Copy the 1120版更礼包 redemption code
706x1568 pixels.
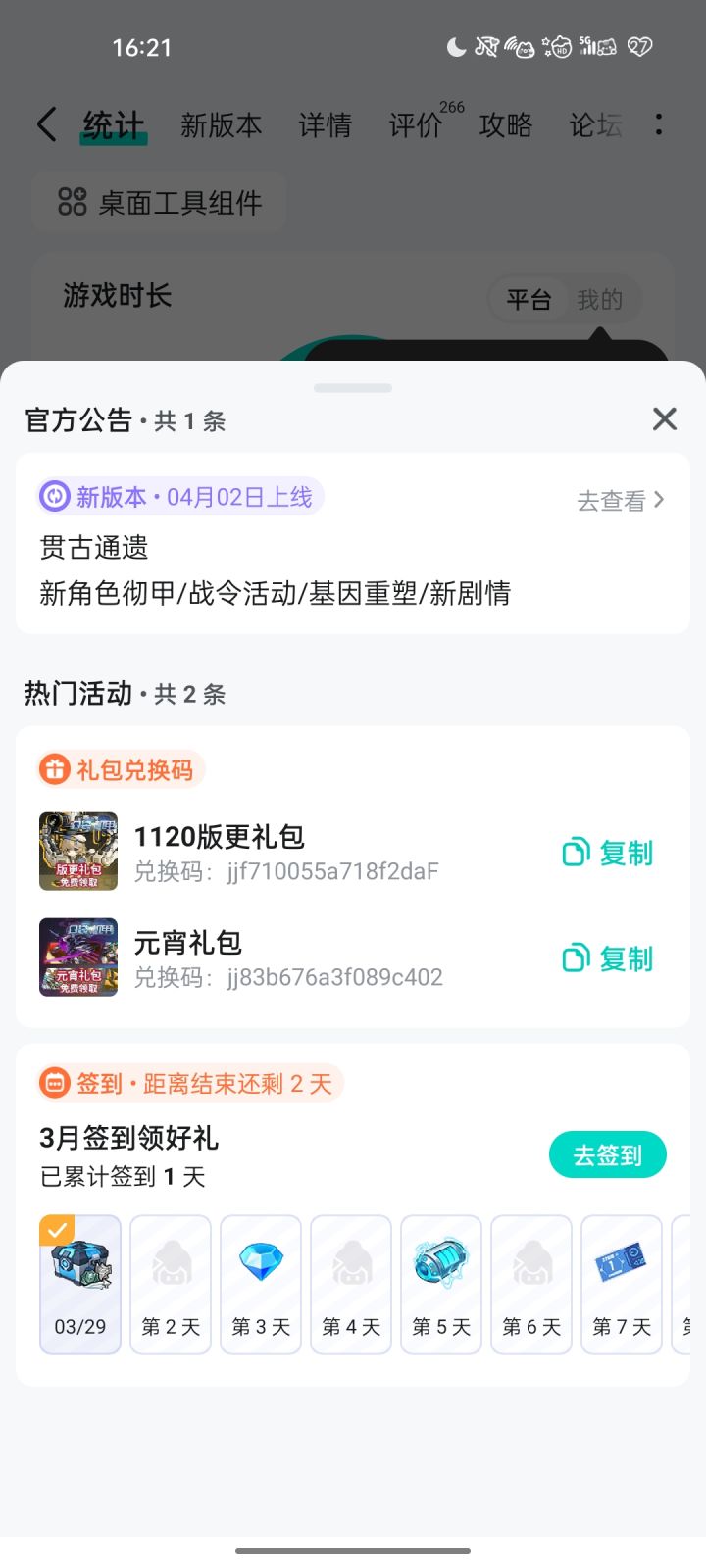pyautogui.click(x=608, y=853)
